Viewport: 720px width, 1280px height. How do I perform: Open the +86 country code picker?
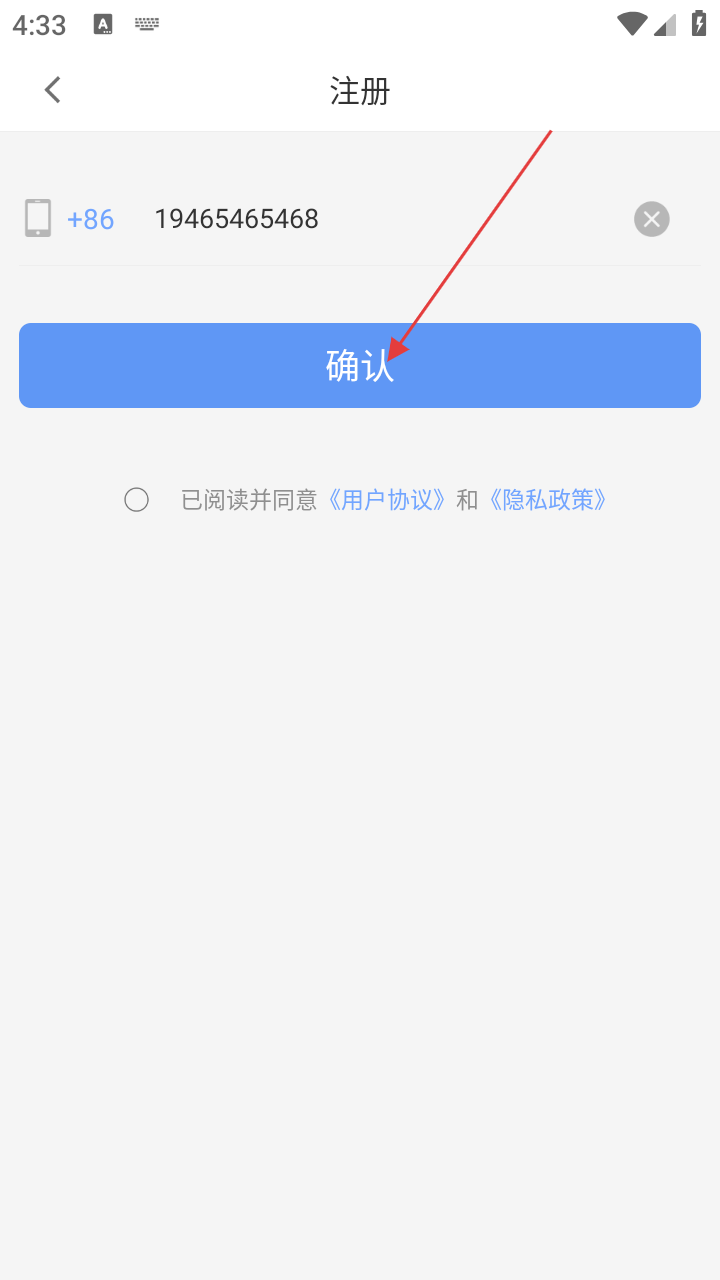coord(90,219)
